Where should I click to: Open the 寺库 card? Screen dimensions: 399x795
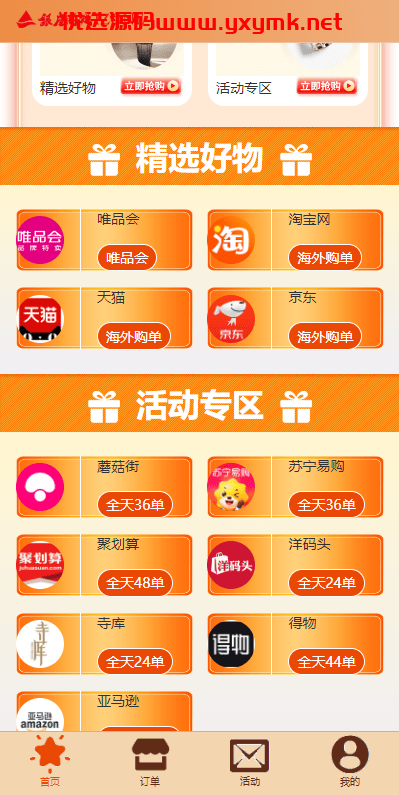[x=104, y=644]
